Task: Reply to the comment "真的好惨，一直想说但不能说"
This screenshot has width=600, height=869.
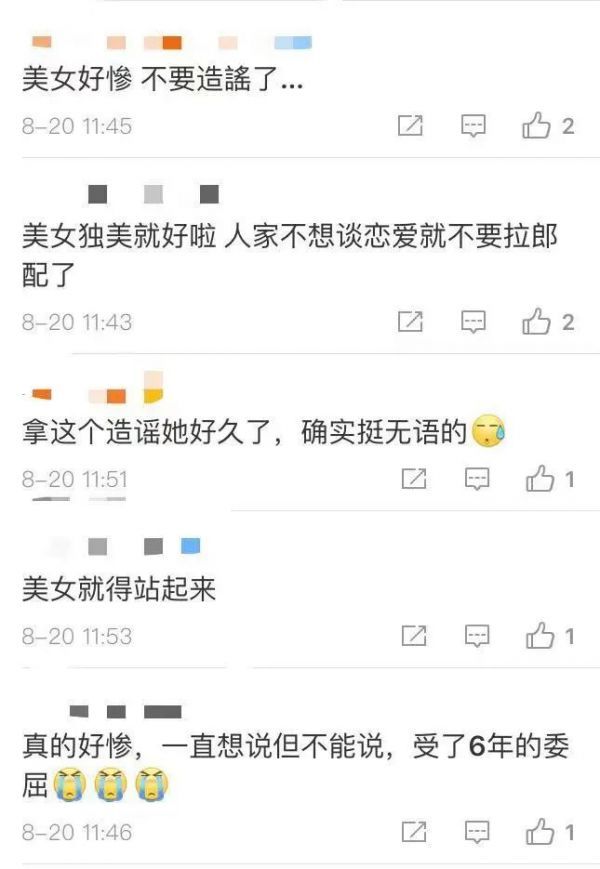Action: click(x=477, y=831)
